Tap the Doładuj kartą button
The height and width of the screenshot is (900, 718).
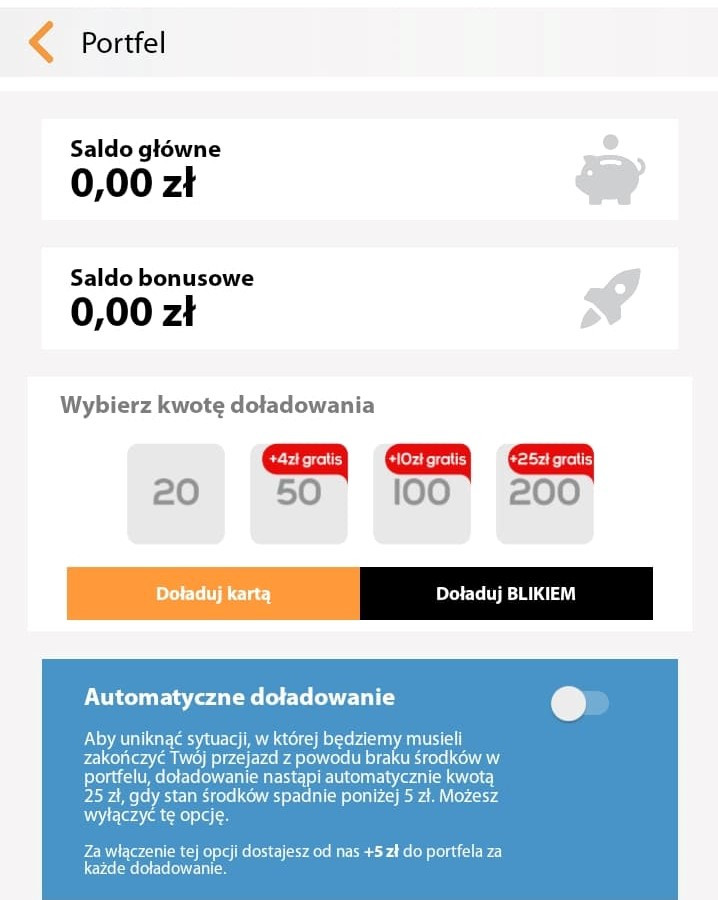click(x=213, y=594)
